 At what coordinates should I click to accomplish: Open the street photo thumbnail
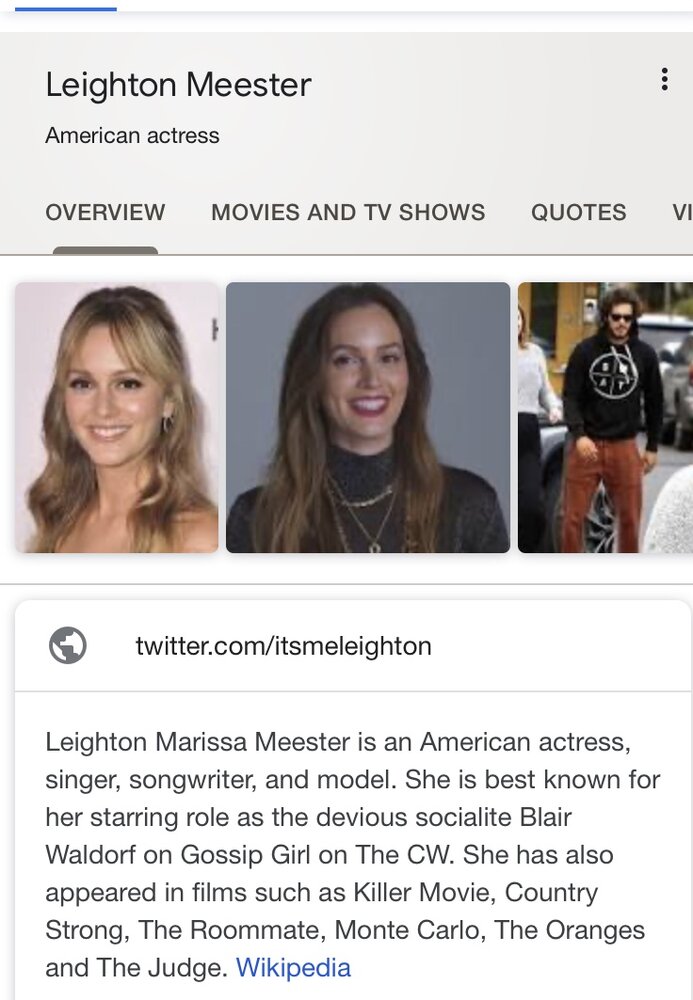tap(605, 417)
